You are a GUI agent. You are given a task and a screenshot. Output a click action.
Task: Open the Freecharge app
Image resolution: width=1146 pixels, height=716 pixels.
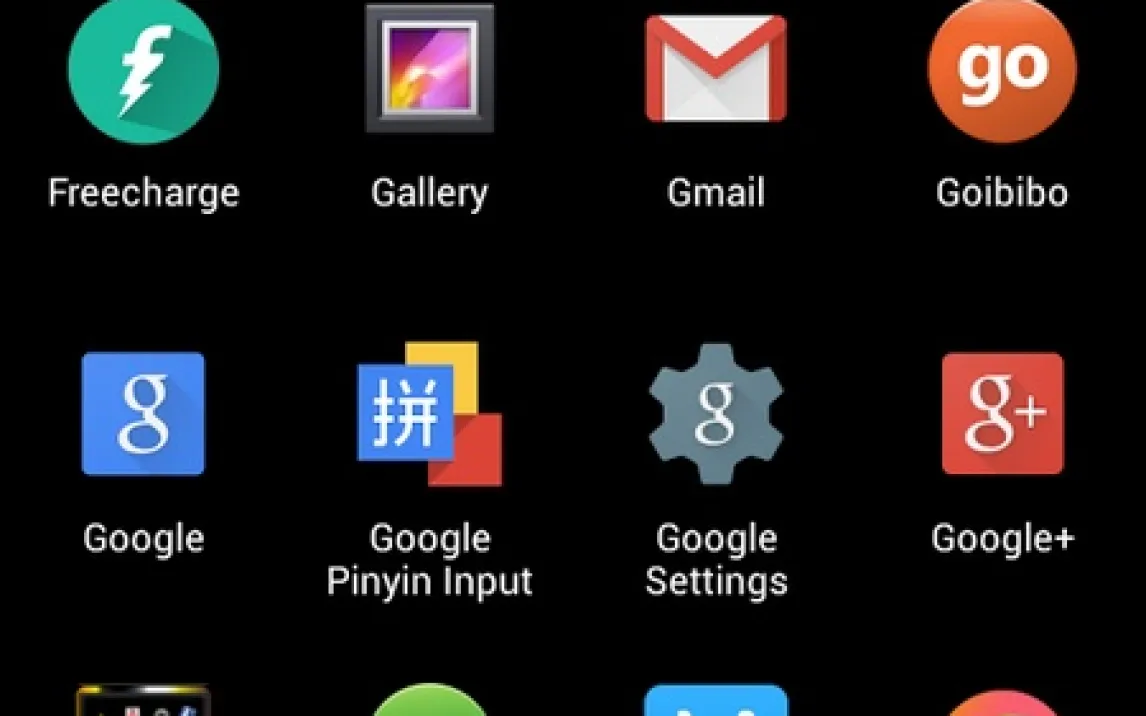(143, 69)
